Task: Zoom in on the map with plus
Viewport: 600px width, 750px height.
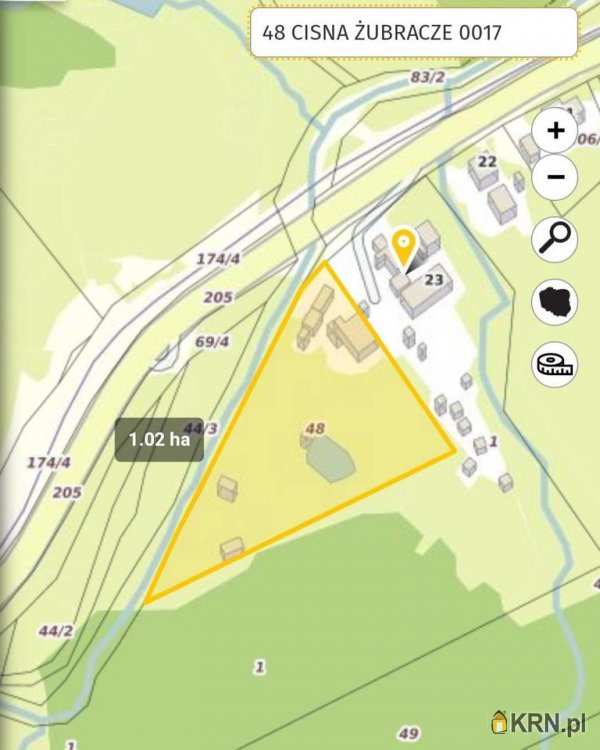Action: pos(555,129)
